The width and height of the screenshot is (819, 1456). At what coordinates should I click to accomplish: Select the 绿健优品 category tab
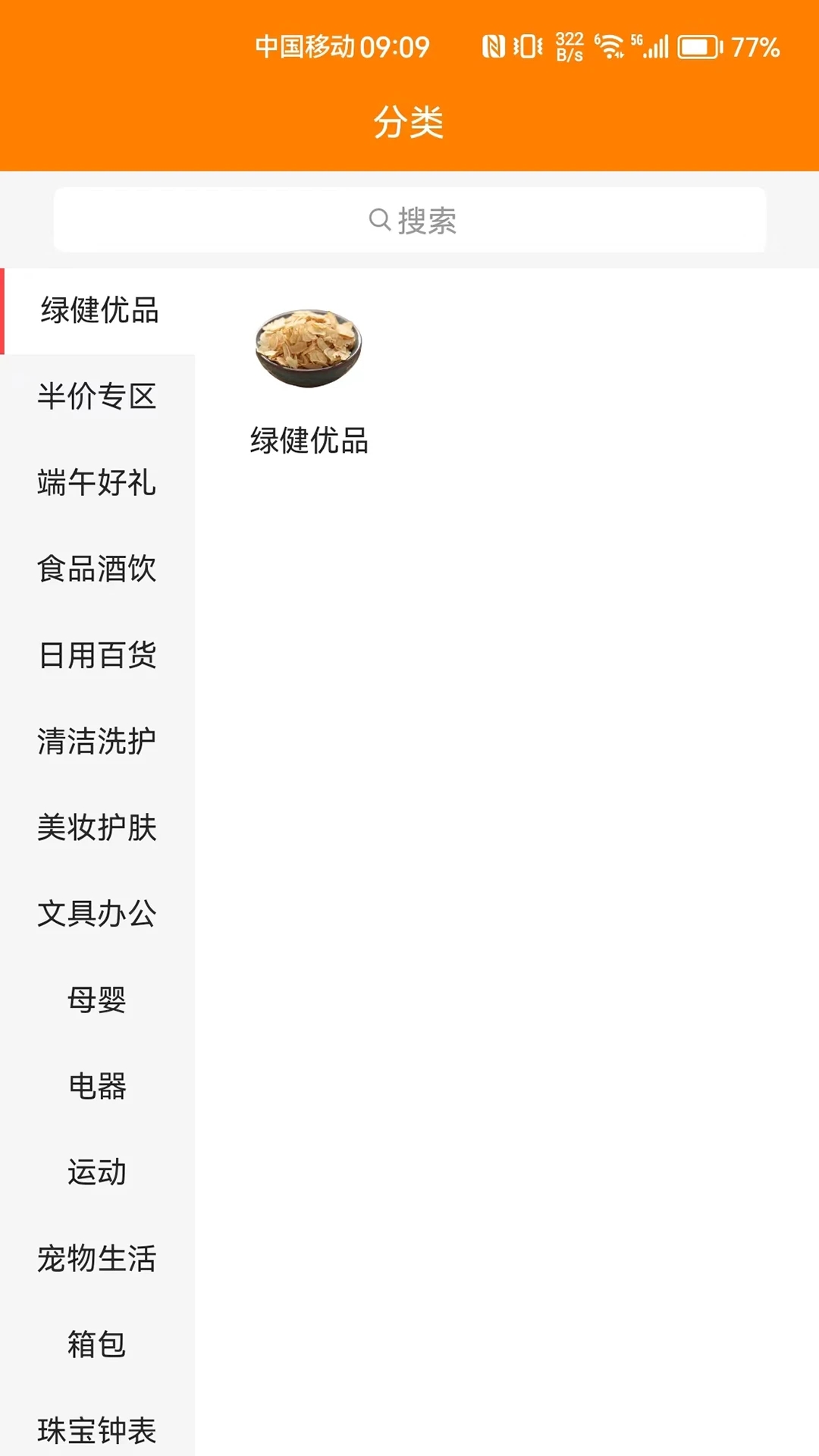point(99,310)
